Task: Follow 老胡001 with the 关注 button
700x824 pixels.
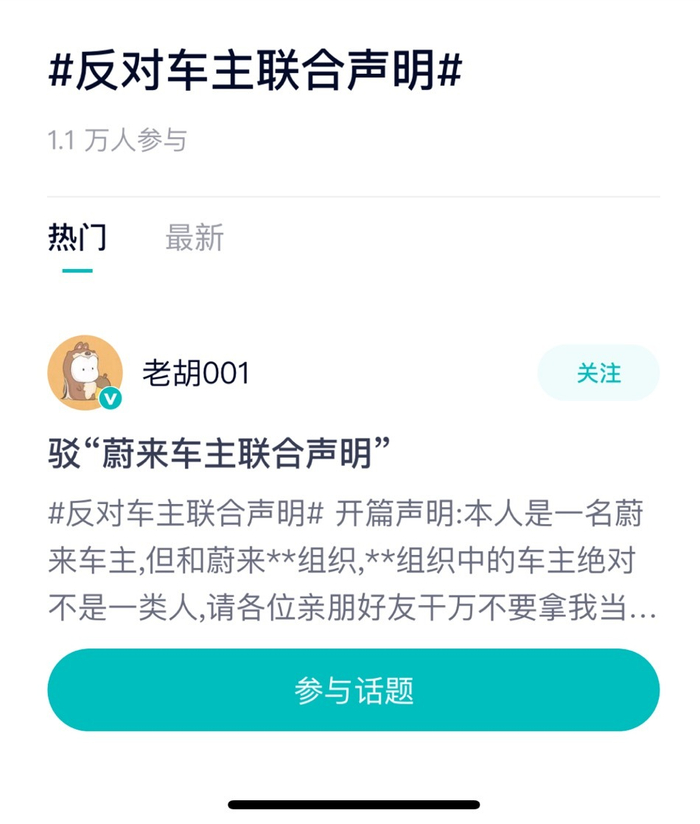Action: coord(598,373)
